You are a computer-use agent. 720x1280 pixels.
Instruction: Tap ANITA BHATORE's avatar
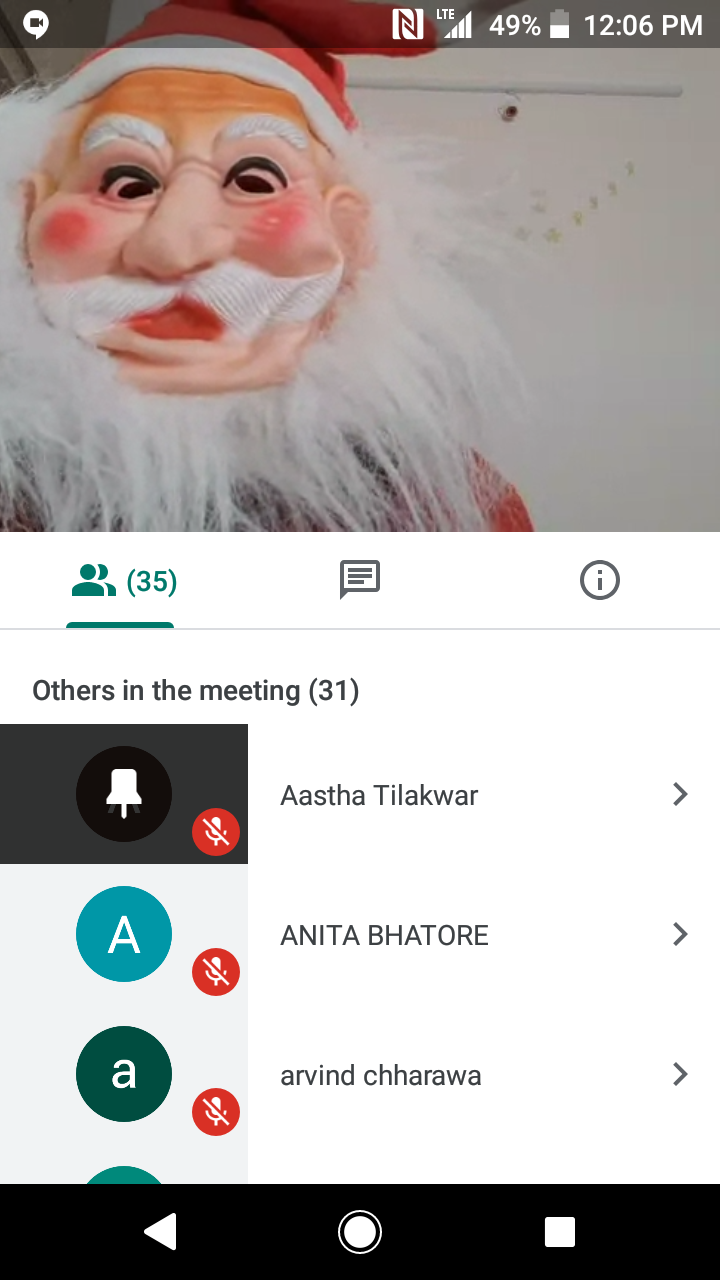point(124,934)
